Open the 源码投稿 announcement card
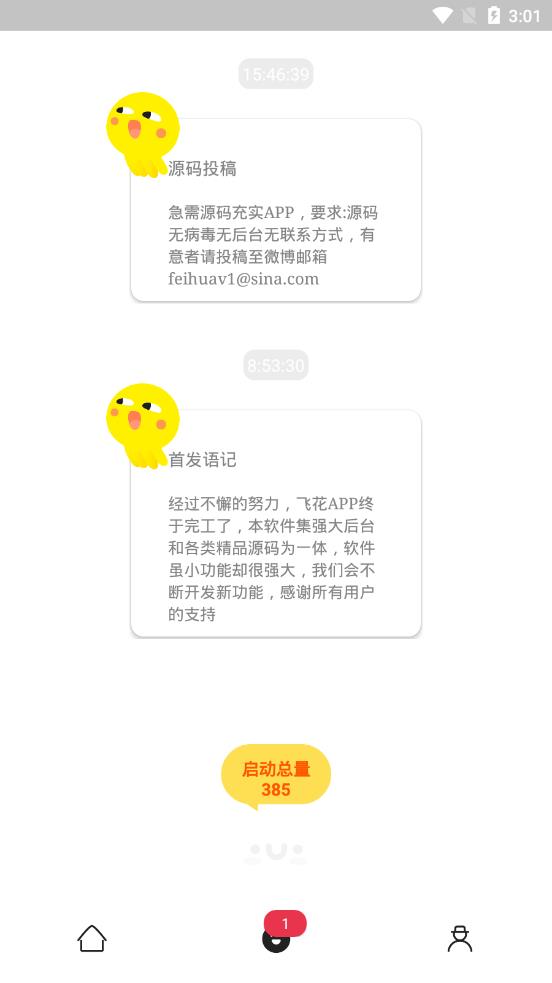Screen dimensions: 552x983 [x=276, y=209]
